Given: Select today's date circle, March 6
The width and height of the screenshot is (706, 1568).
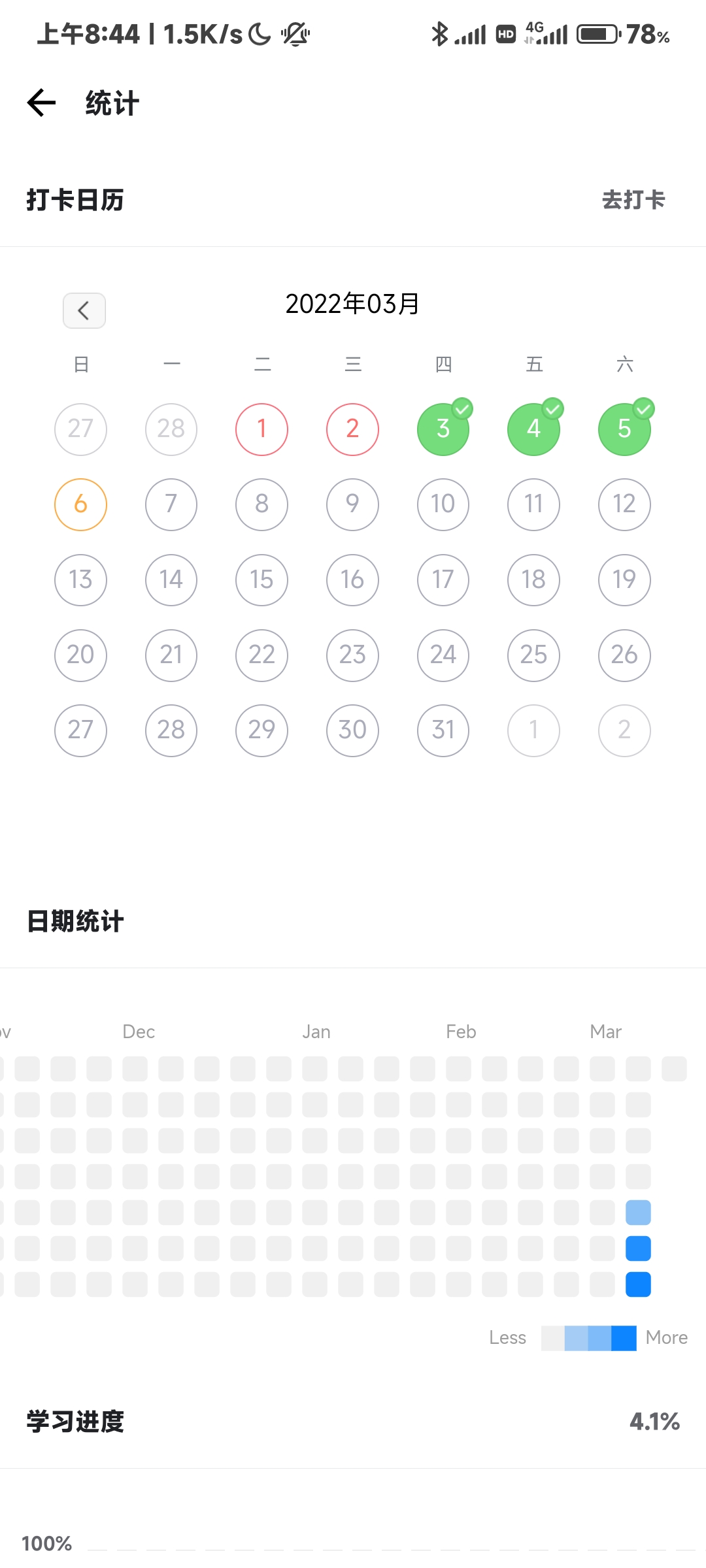Looking at the screenshot, I should click(x=80, y=504).
